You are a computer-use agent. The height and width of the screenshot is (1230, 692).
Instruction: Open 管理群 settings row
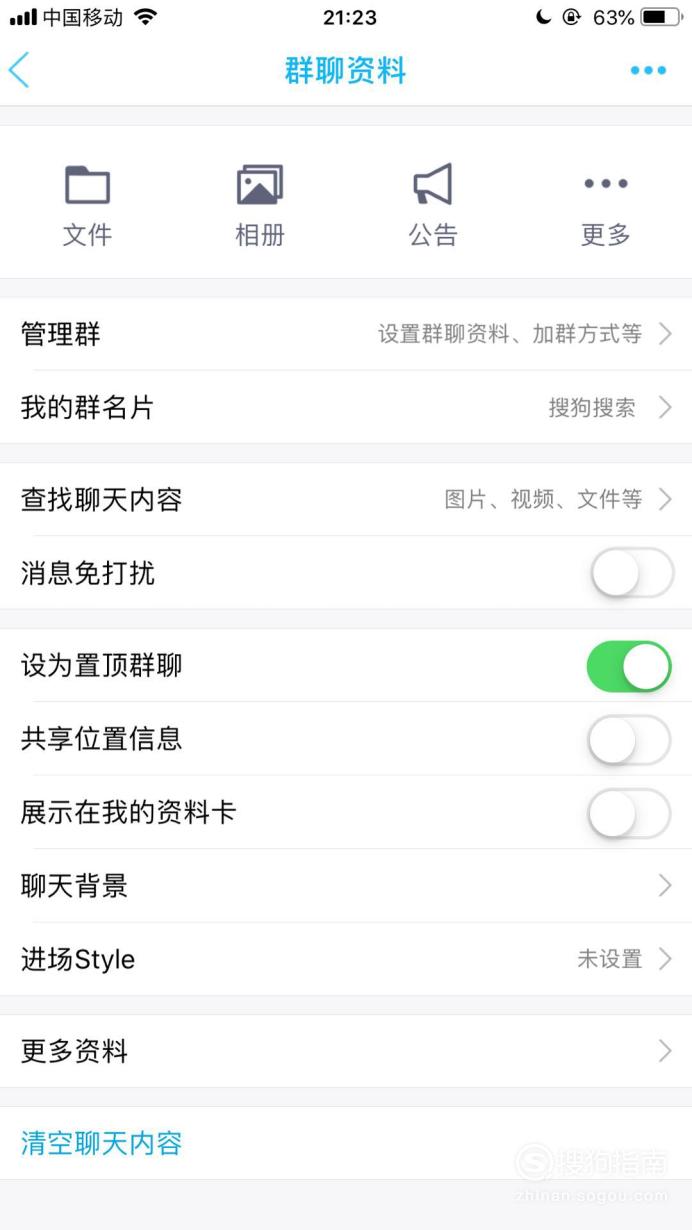(x=346, y=334)
